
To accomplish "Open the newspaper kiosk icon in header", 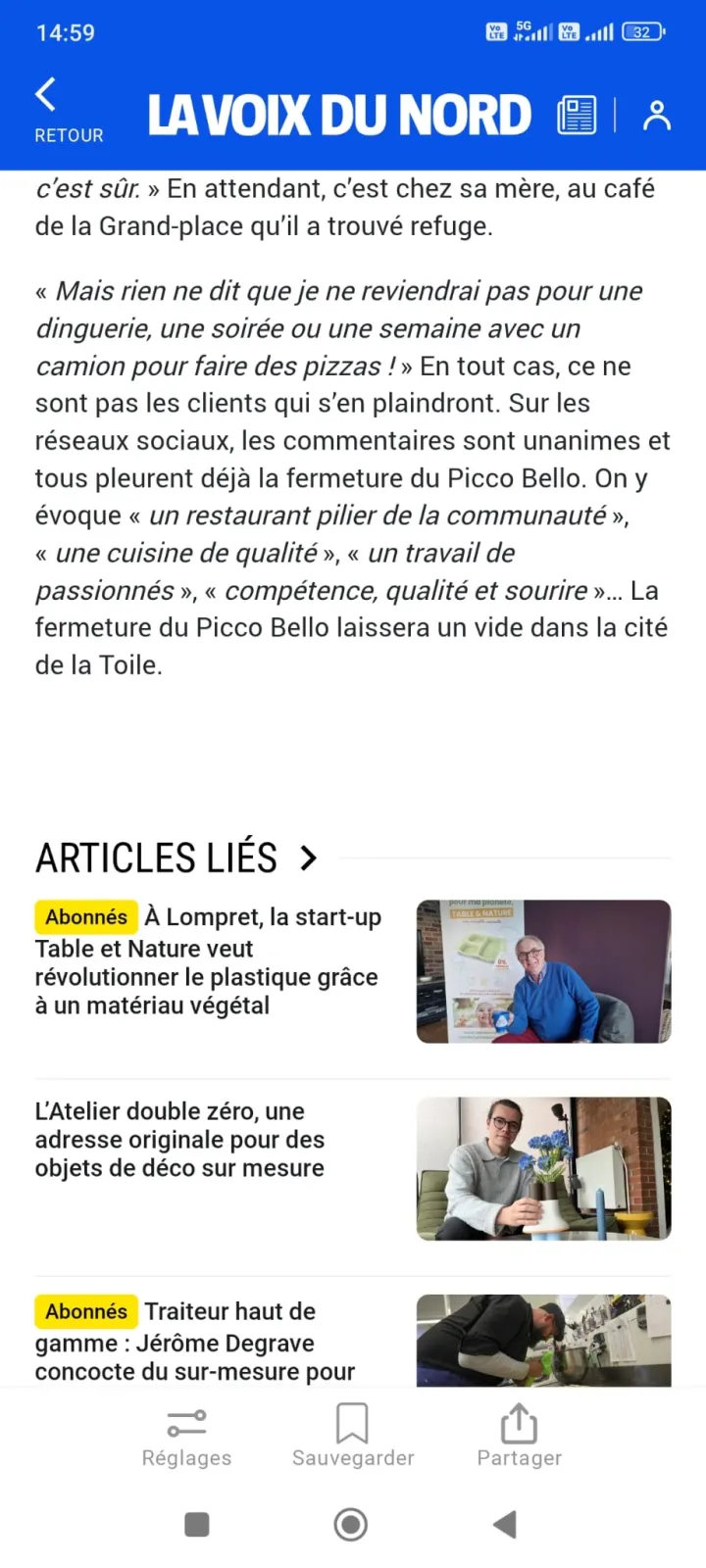I will (x=577, y=113).
